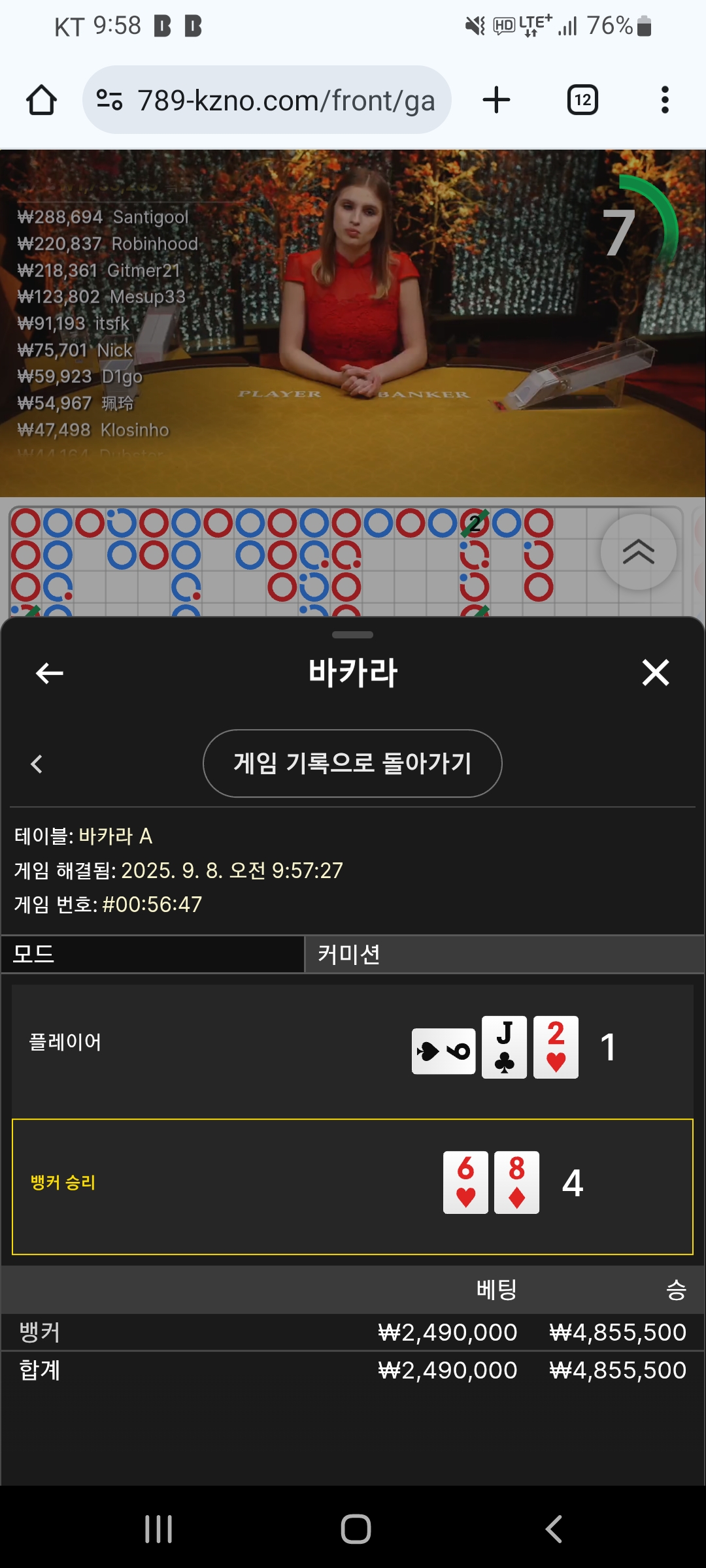Open the browser overflow menu
Image resolution: width=706 pixels, height=1568 pixels.
[665, 100]
